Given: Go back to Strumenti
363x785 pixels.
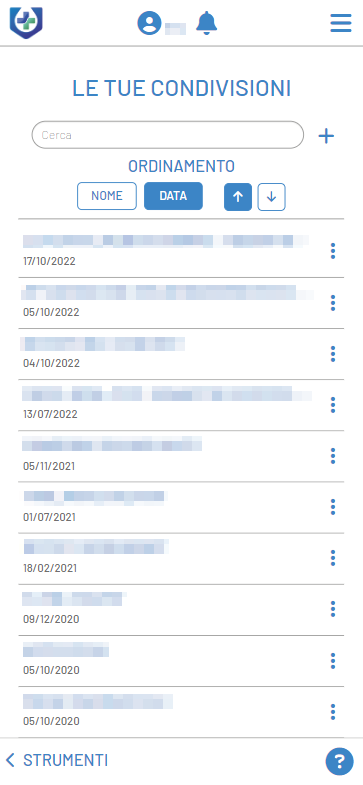Looking at the screenshot, I should (57, 760).
